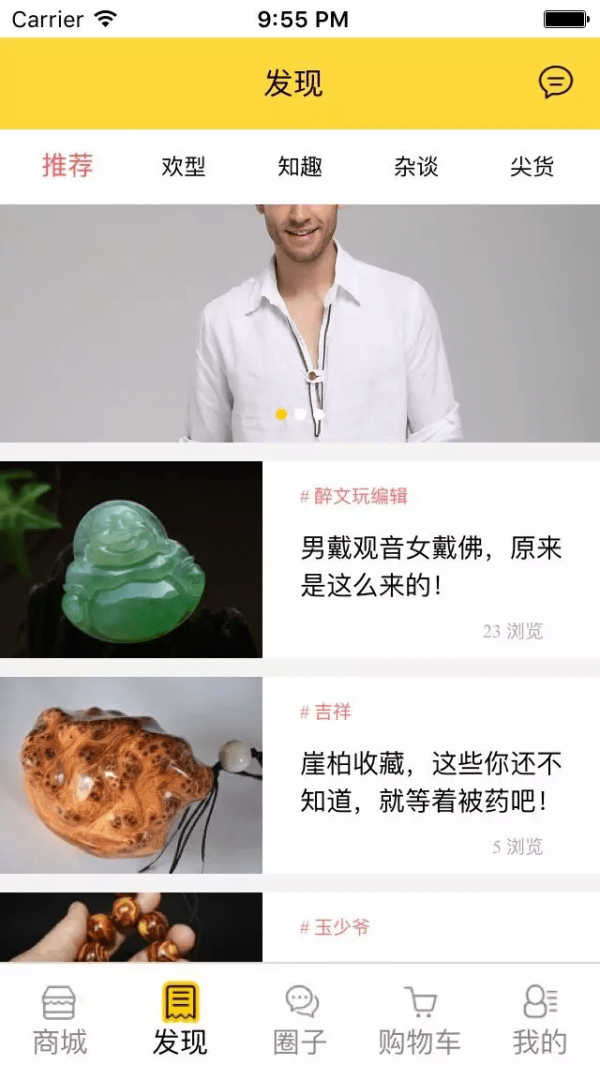Open article 男戴观音女戴佛

(430, 566)
